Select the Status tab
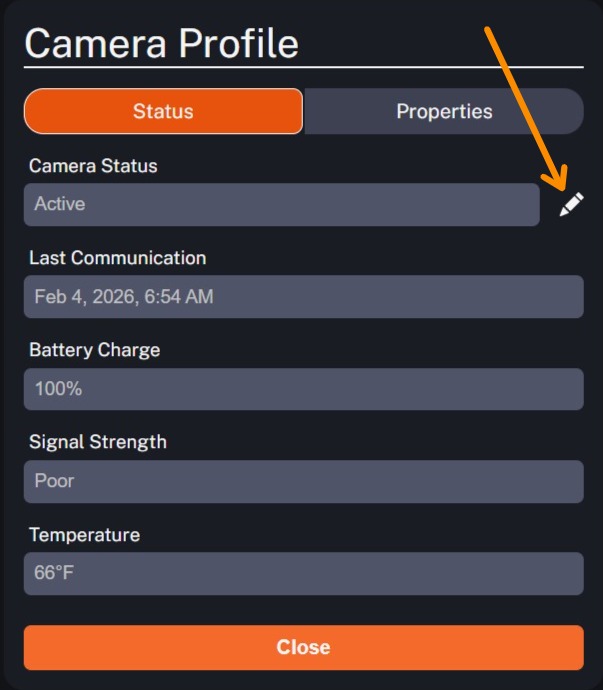Screen dimensions: 603x690 (x=163, y=111)
